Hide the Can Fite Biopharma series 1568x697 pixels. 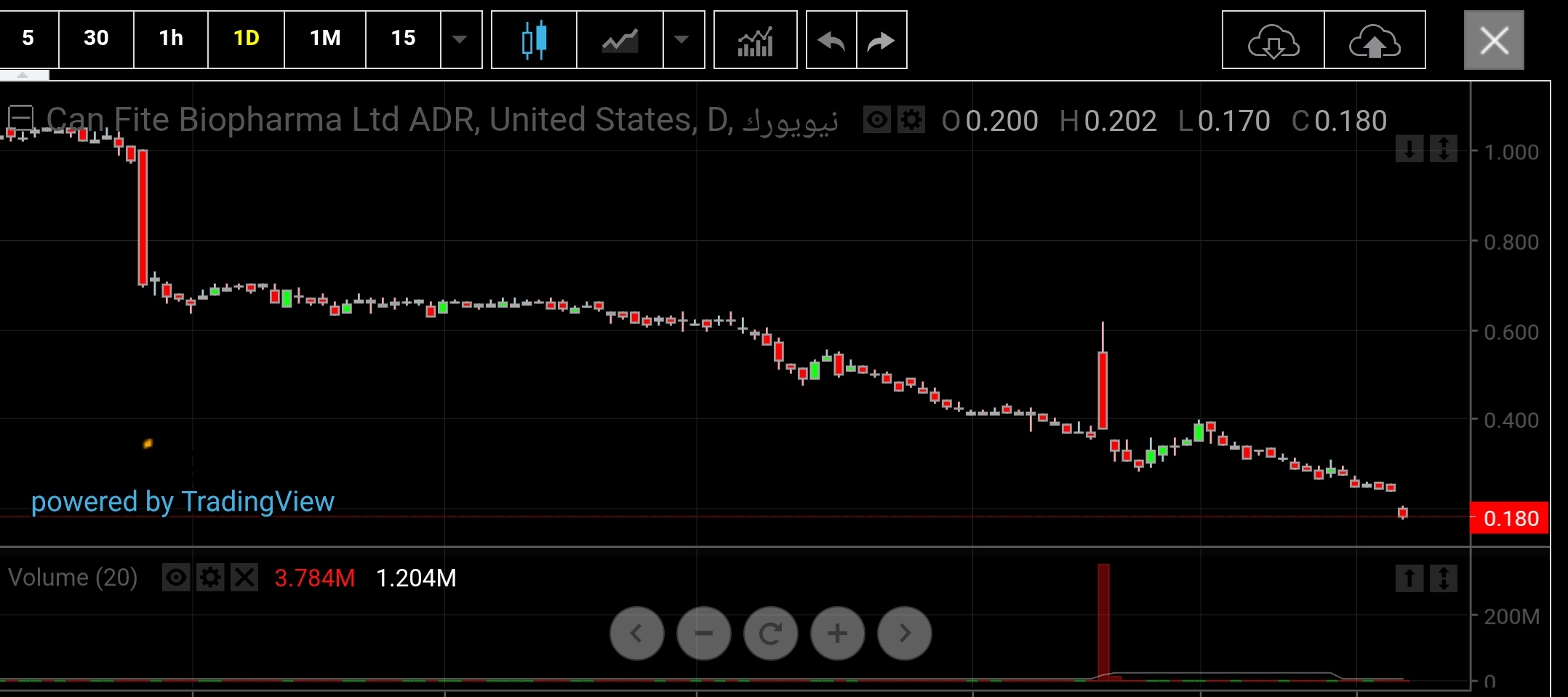click(876, 120)
